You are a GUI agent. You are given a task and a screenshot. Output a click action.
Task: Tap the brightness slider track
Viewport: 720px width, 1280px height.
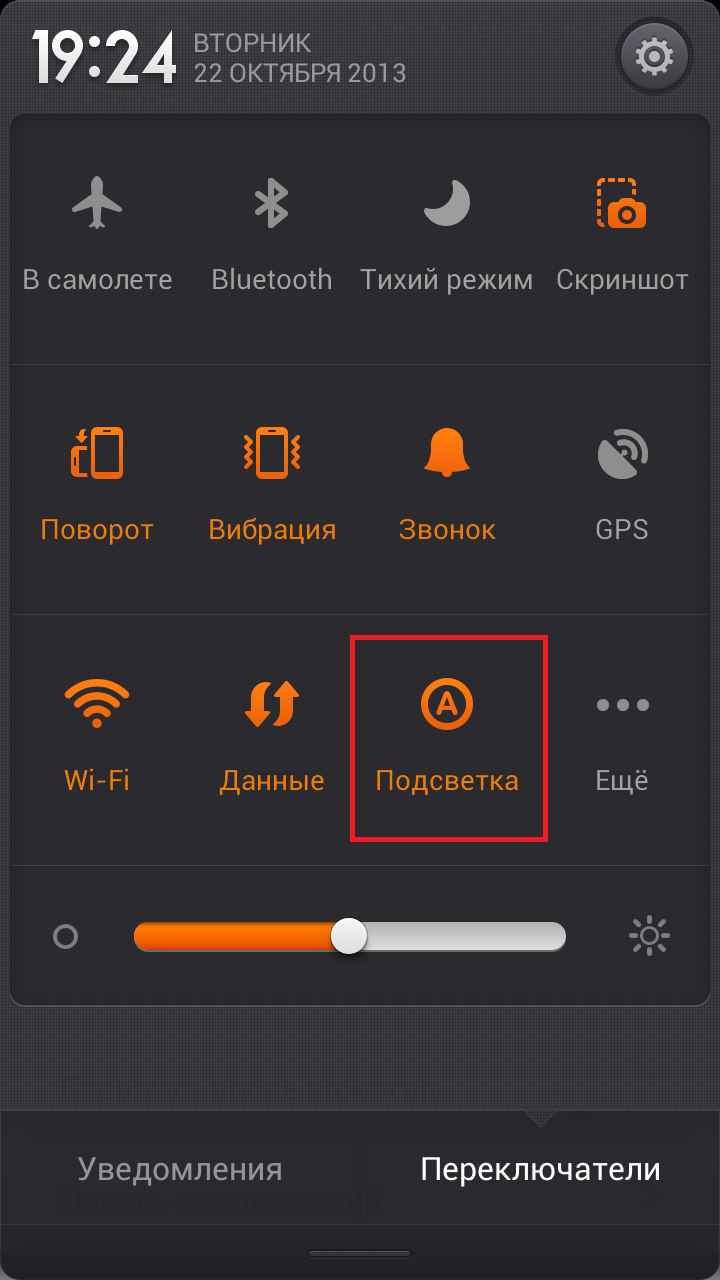tap(350, 937)
